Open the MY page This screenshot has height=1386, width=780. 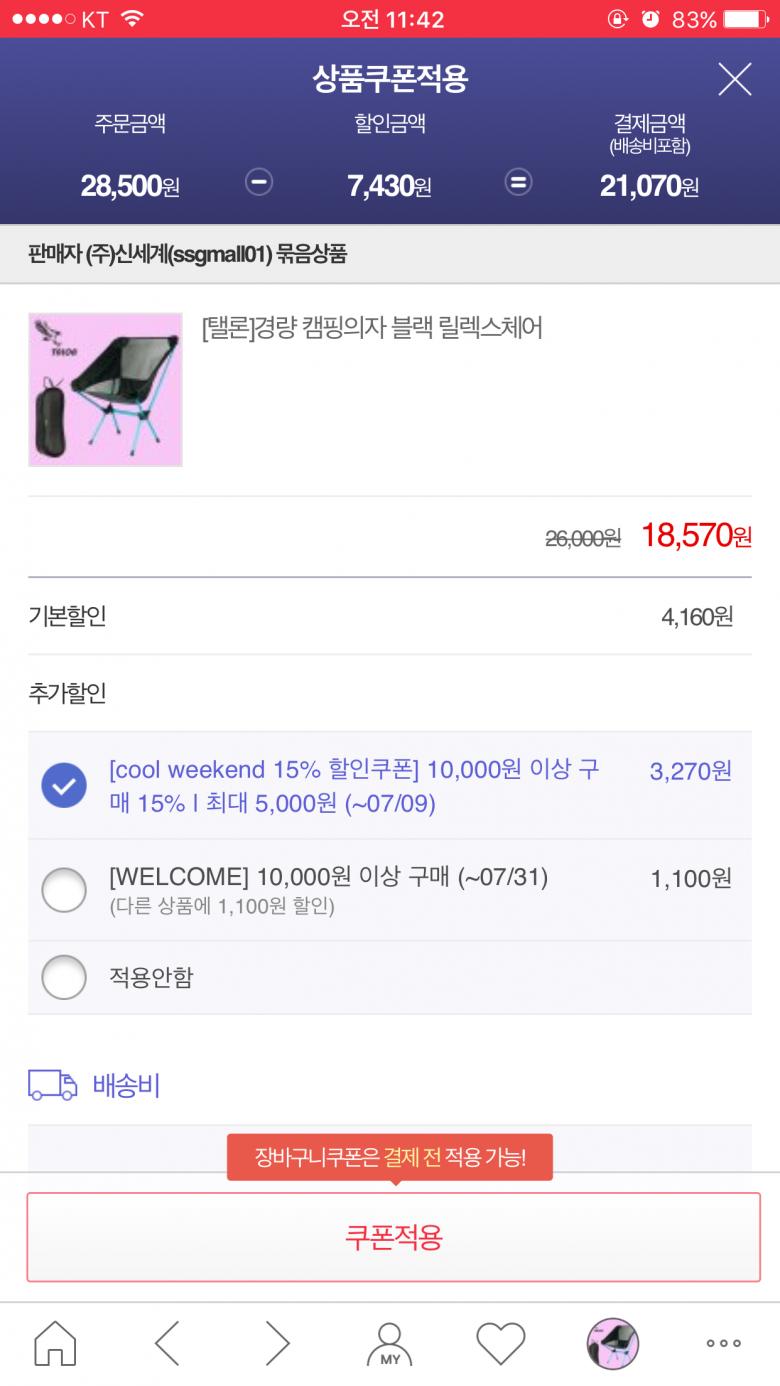[x=390, y=1343]
